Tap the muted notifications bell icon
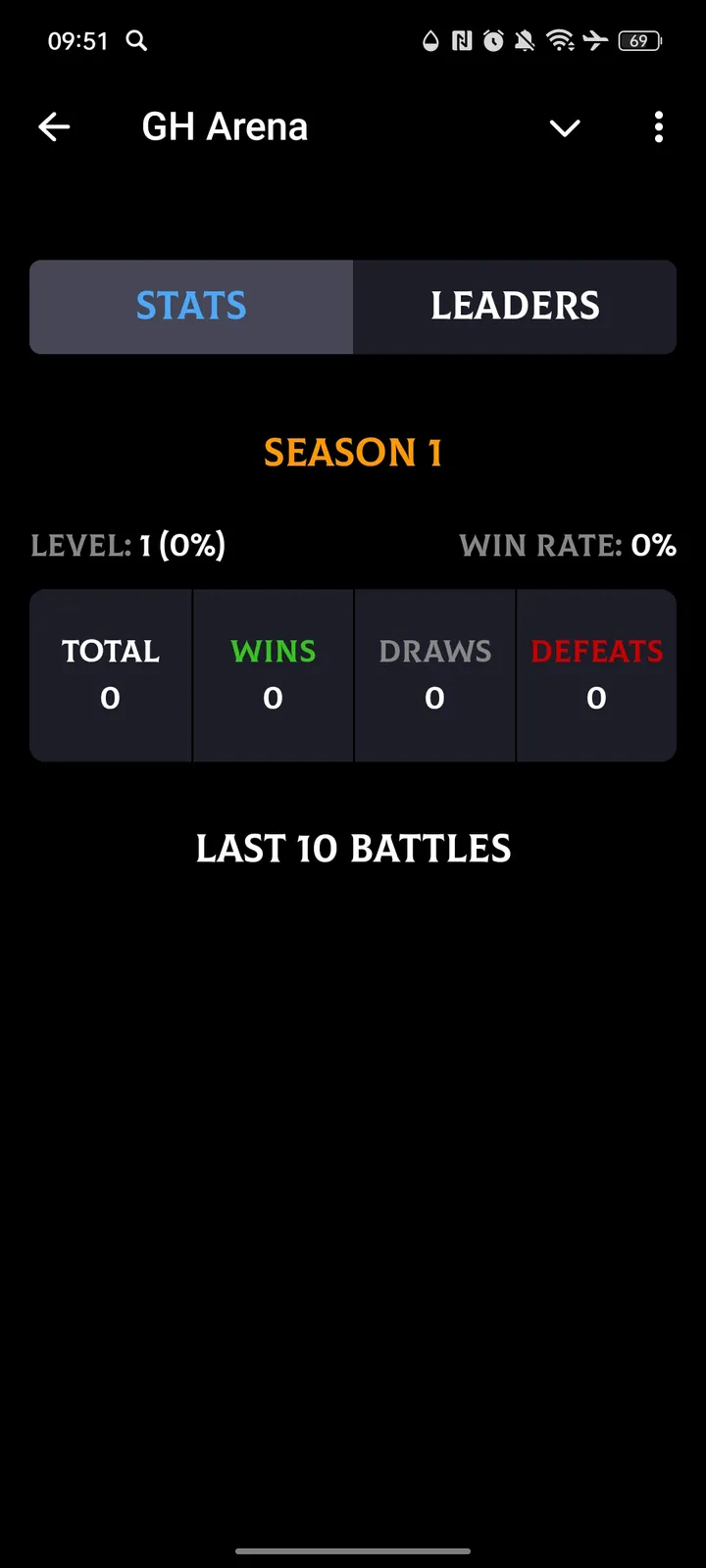The image size is (706, 1568). click(x=526, y=40)
